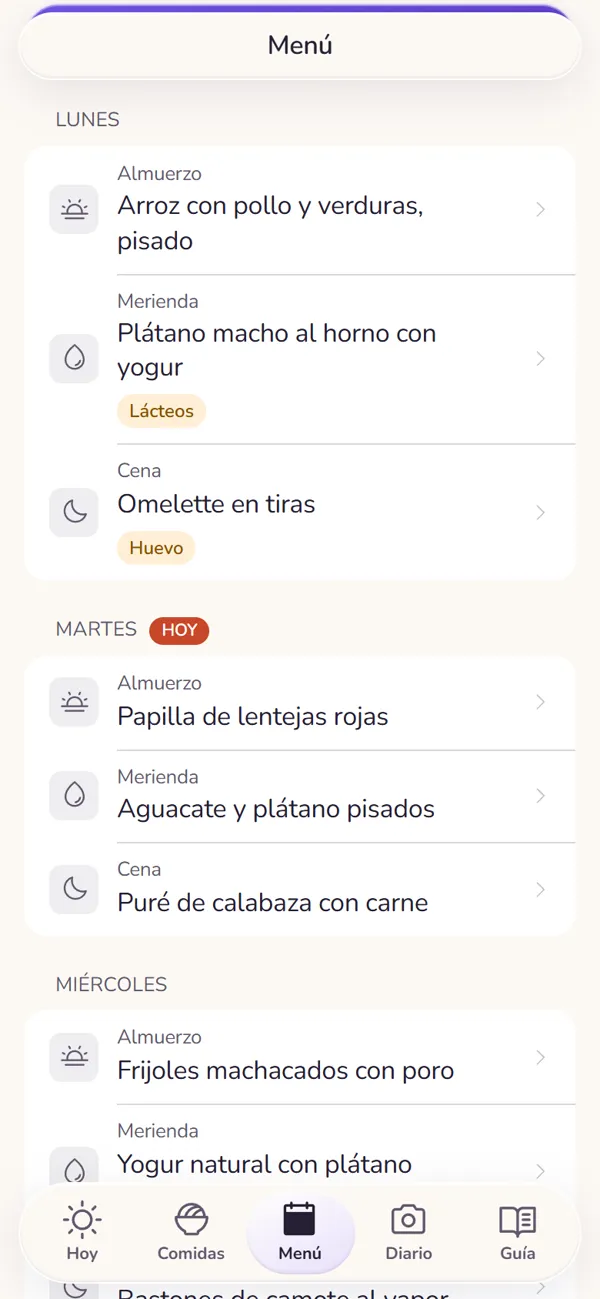Open Plátano macho al horno con yogur

coord(300,359)
